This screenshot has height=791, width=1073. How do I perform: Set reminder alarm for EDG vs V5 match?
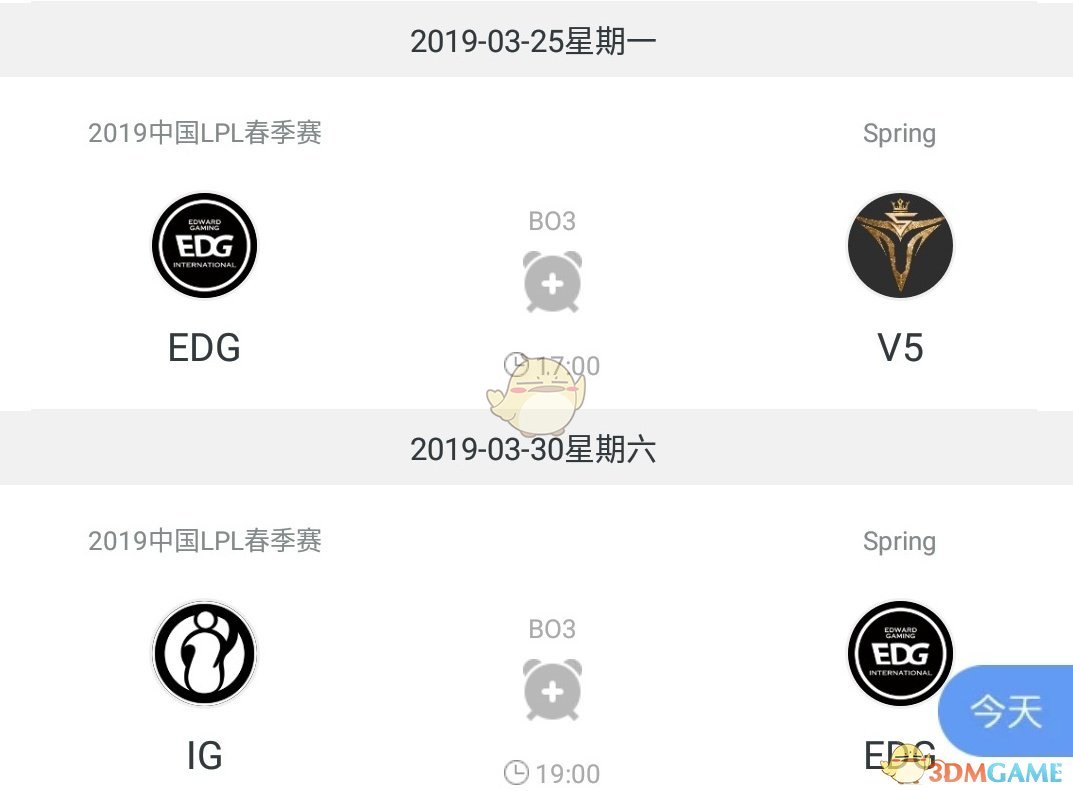point(552,282)
